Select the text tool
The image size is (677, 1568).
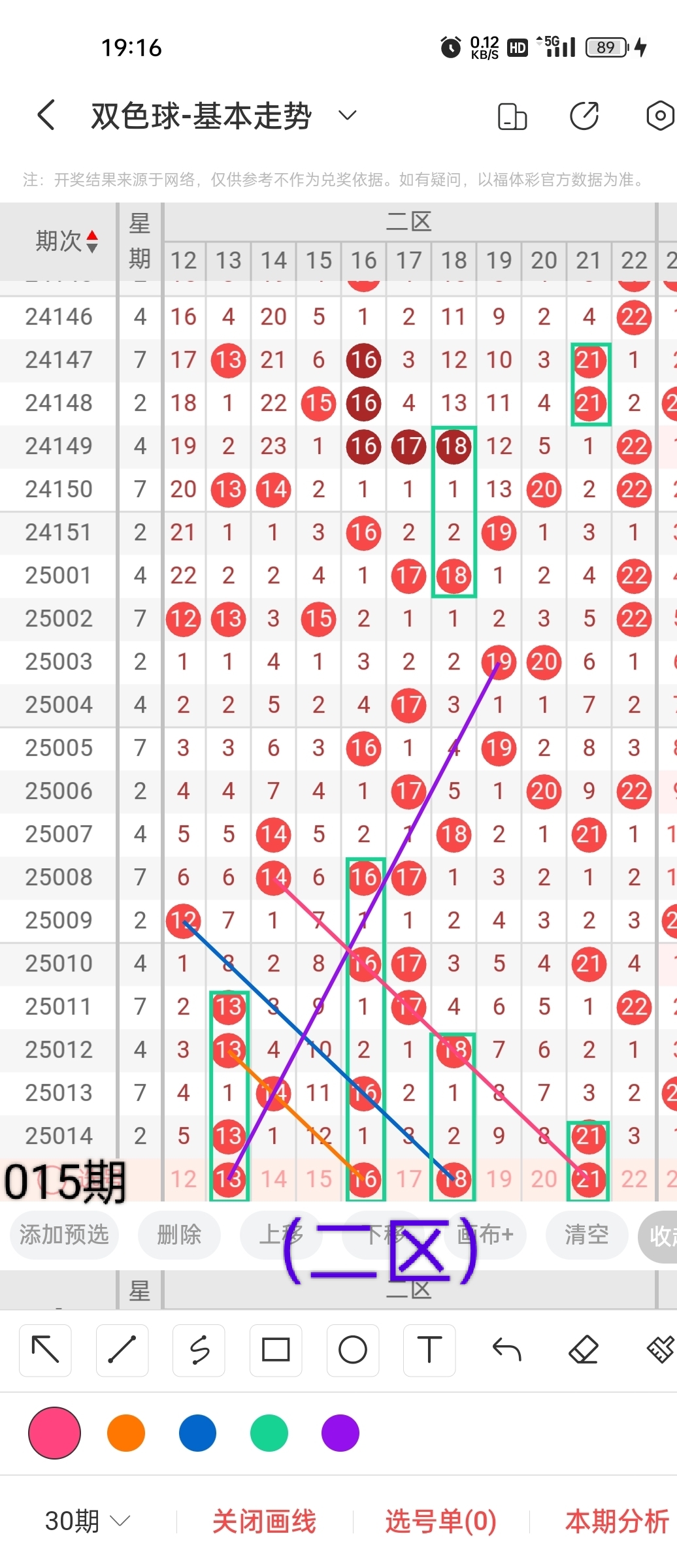(429, 1350)
